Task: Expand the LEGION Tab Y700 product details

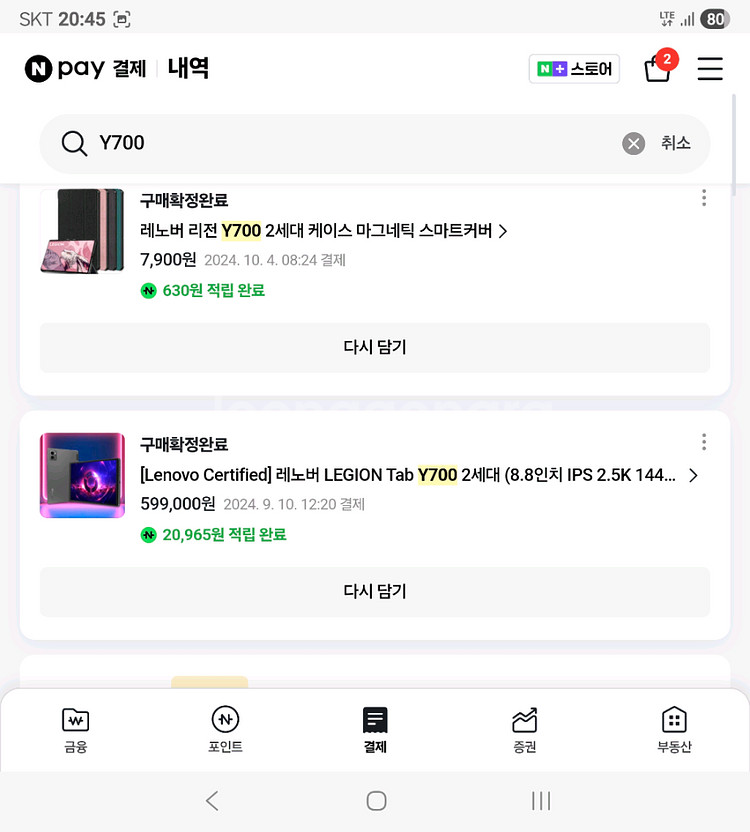Action: tap(692, 475)
